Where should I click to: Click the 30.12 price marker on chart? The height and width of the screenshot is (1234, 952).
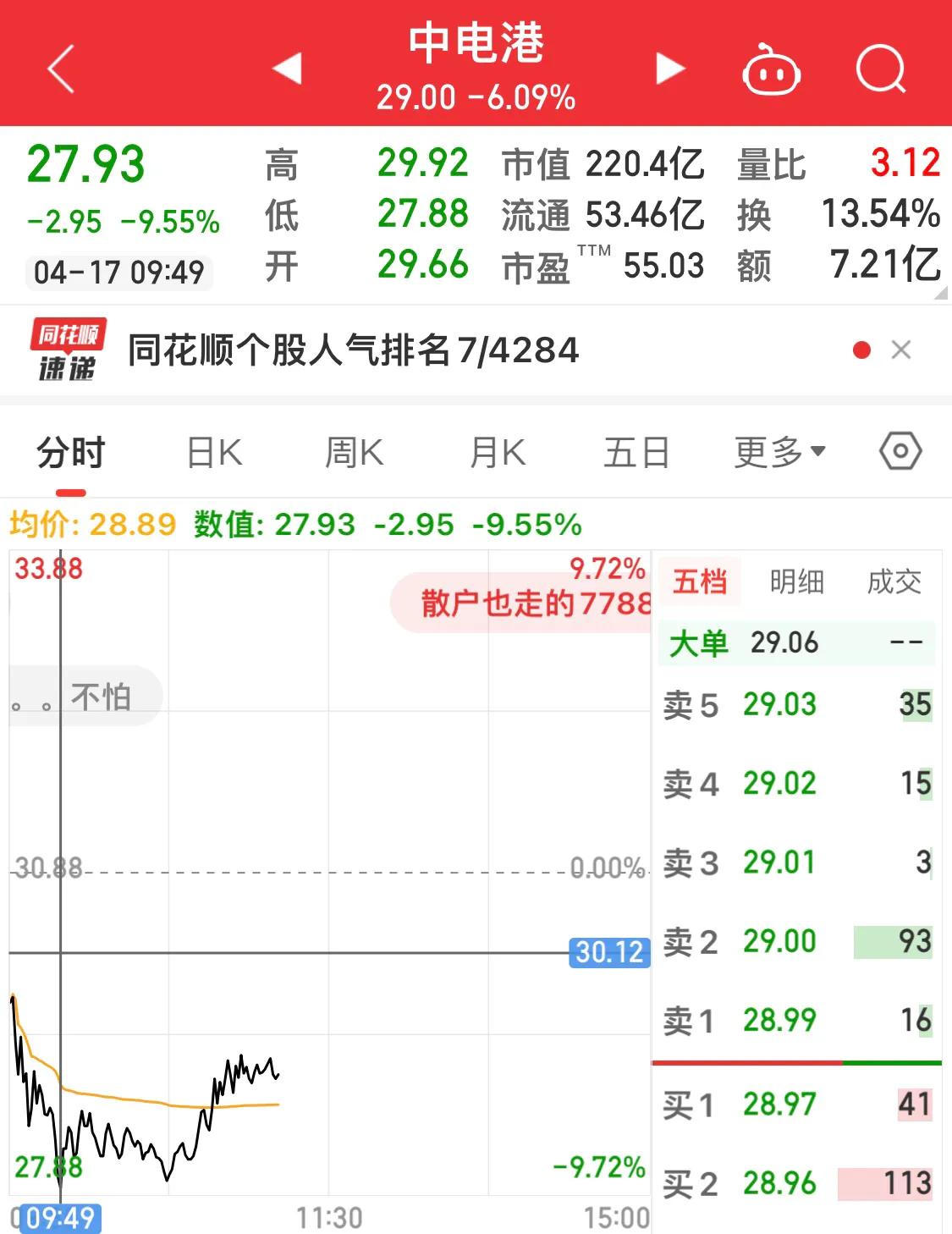[608, 951]
